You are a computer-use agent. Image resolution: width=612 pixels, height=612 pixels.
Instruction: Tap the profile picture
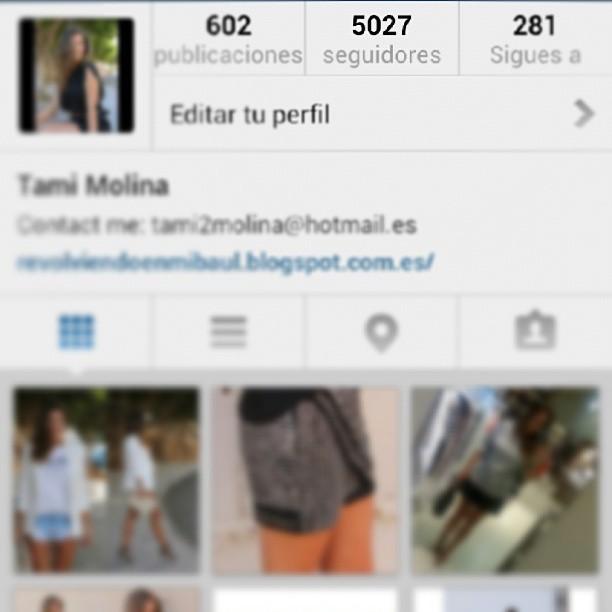pos(76,75)
